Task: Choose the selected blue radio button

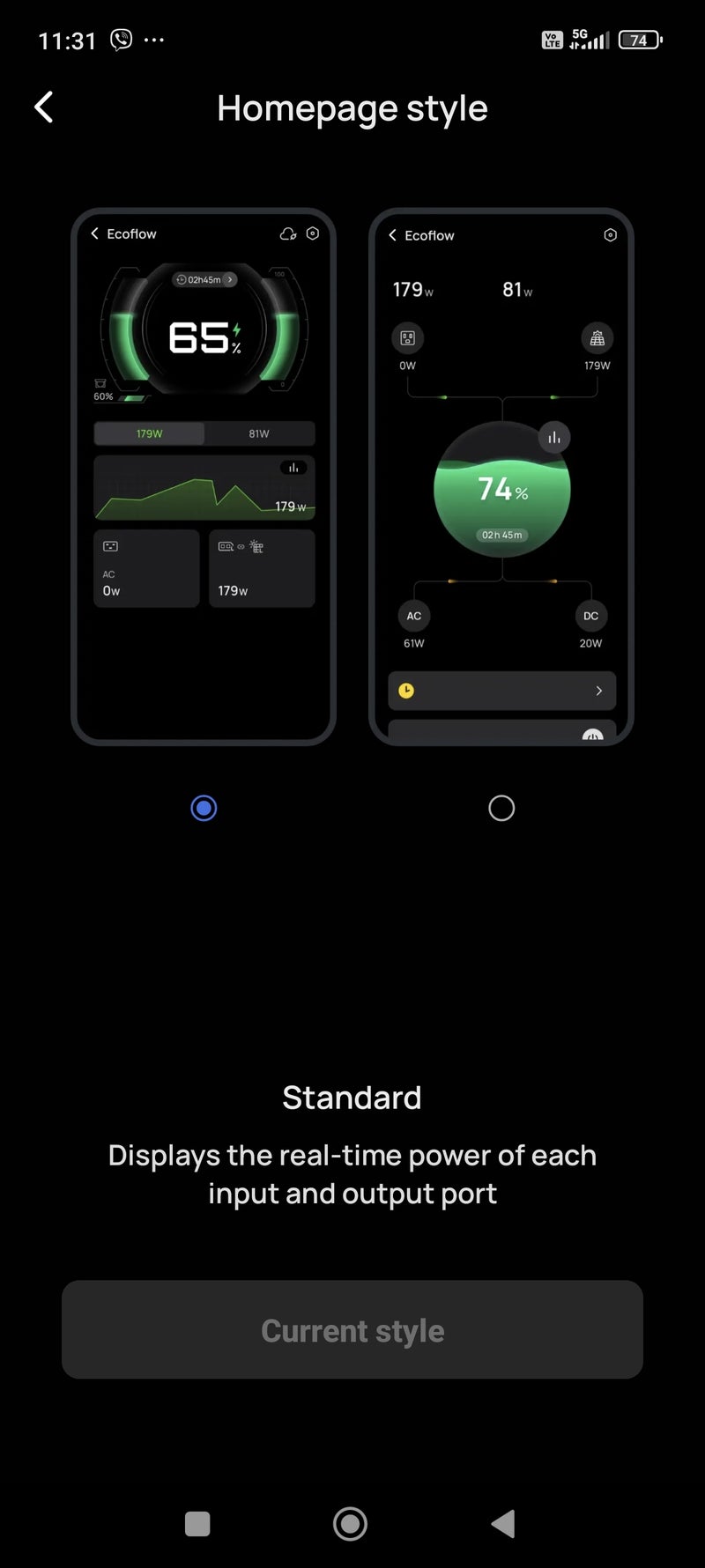Action: pos(204,808)
